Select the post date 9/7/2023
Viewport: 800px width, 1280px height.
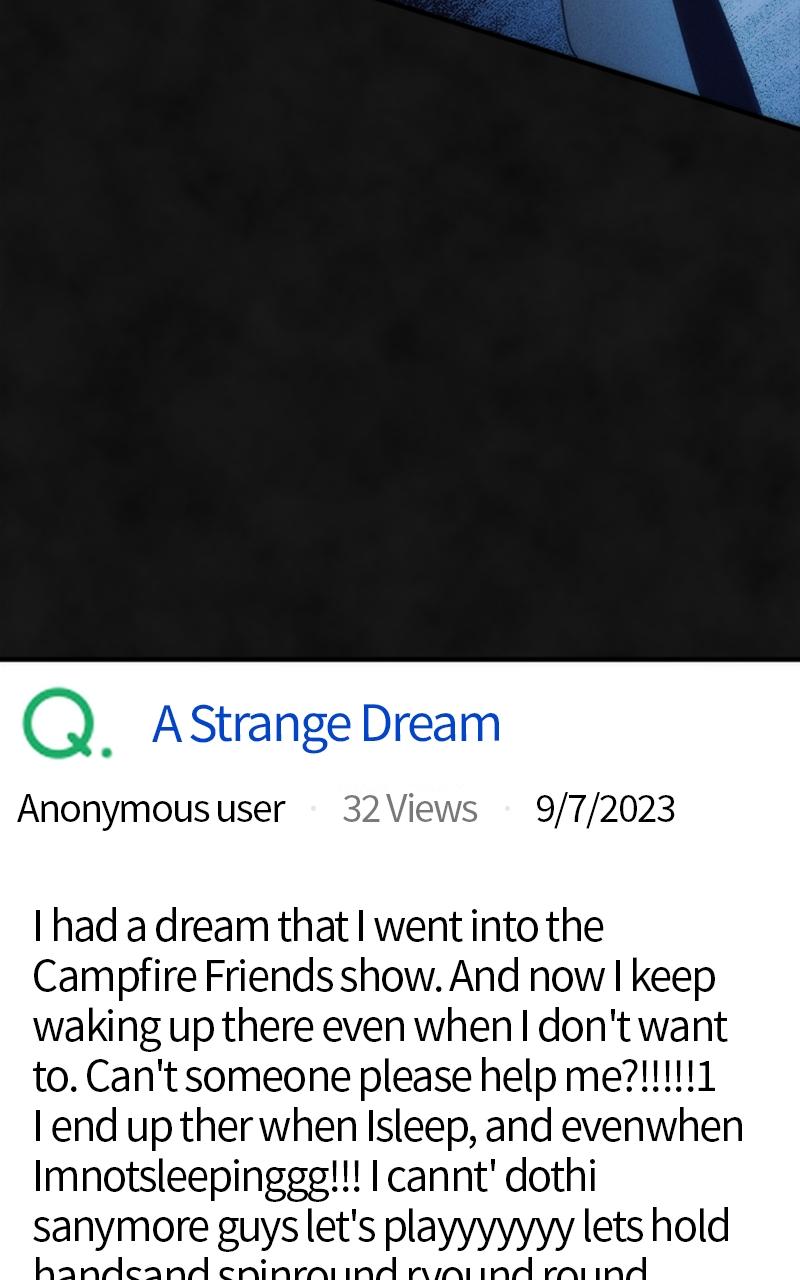(x=605, y=807)
